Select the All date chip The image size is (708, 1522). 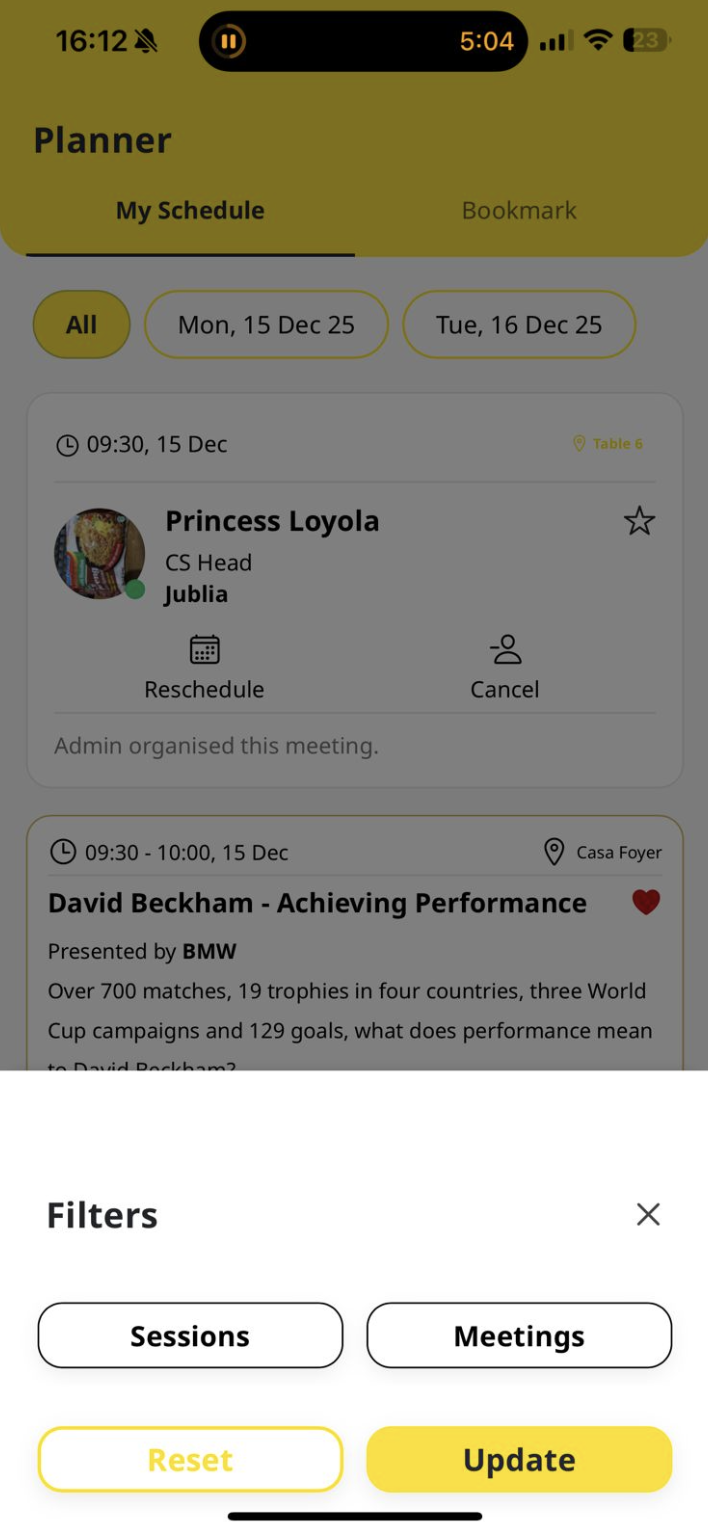(x=82, y=325)
